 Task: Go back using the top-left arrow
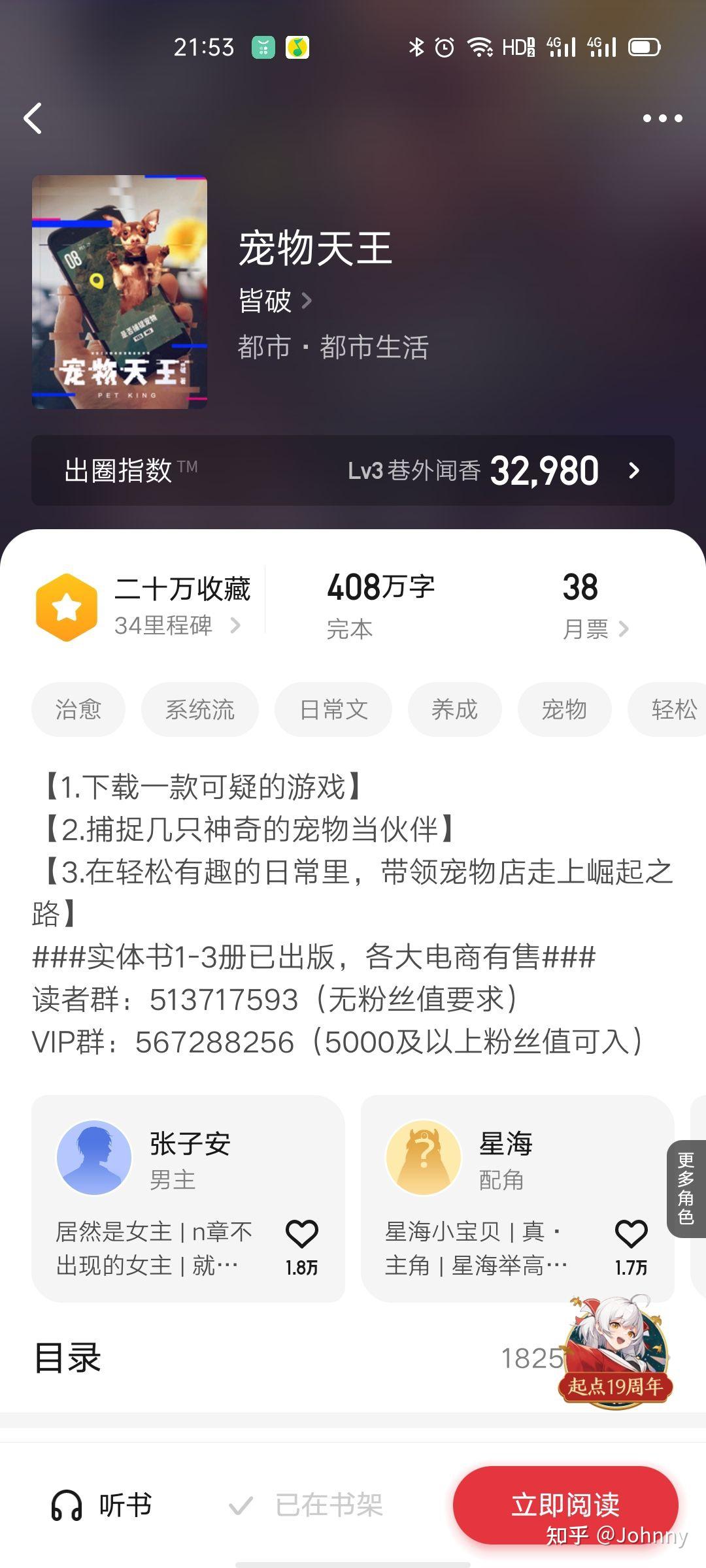(x=33, y=118)
